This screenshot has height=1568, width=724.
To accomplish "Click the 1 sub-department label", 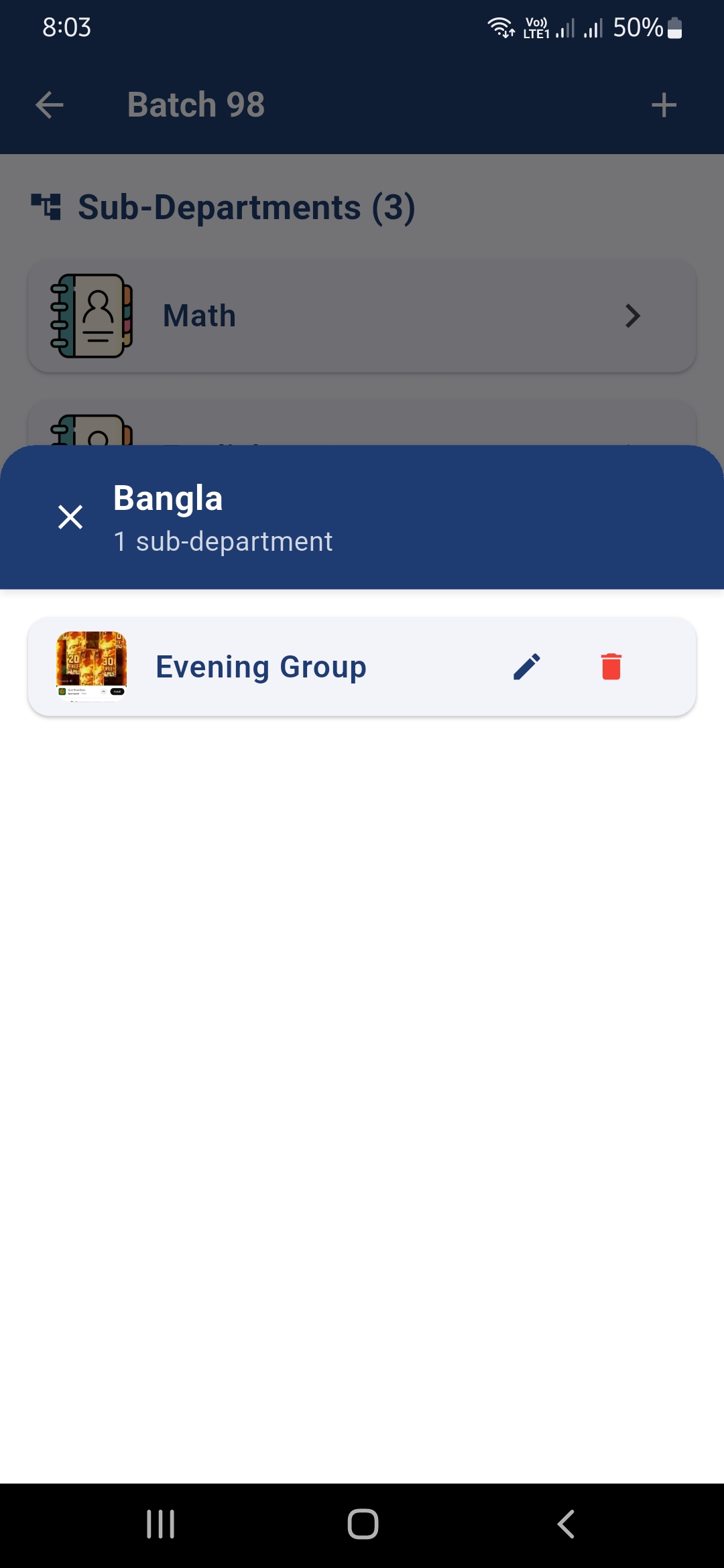I will [x=222, y=541].
